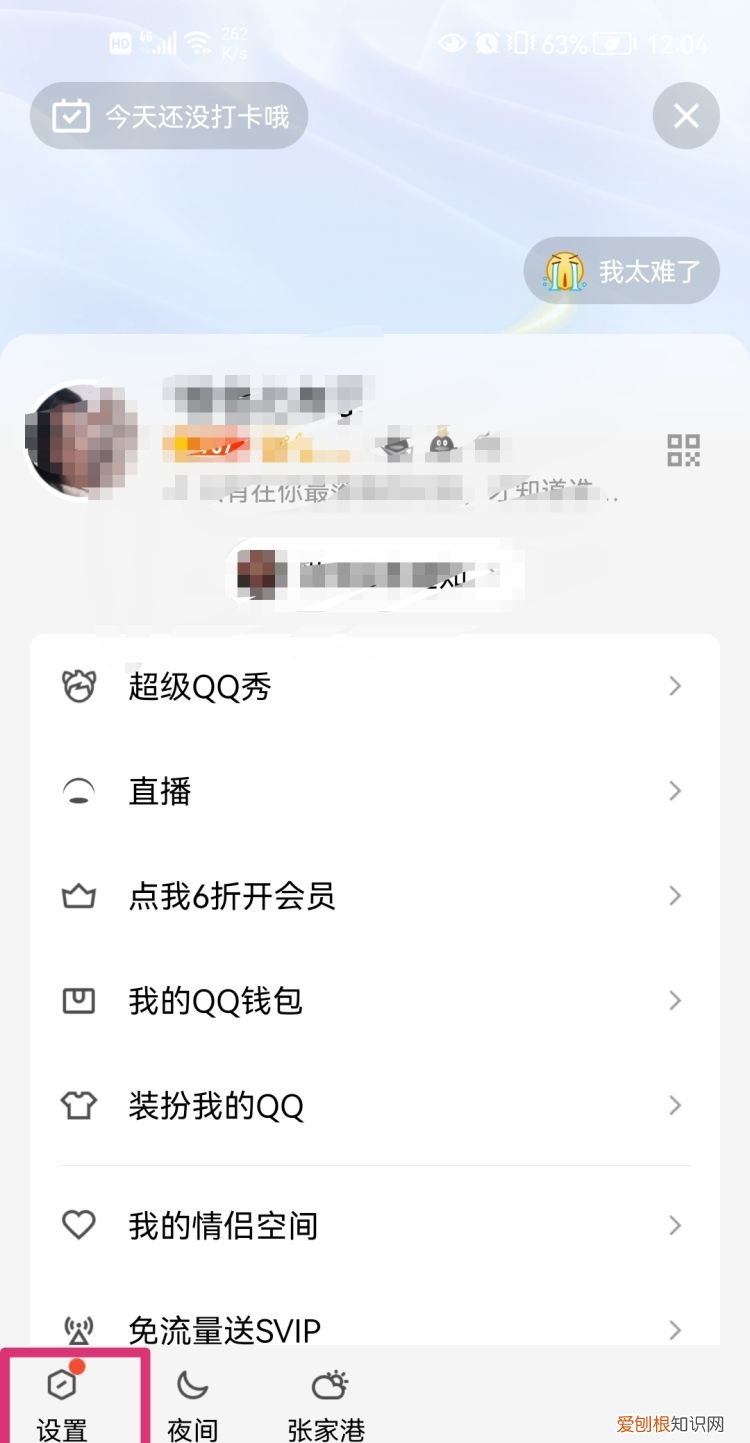750x1443 pixels.
Task: Tap the eye protection icon in status bar
Action: point(453,40)
